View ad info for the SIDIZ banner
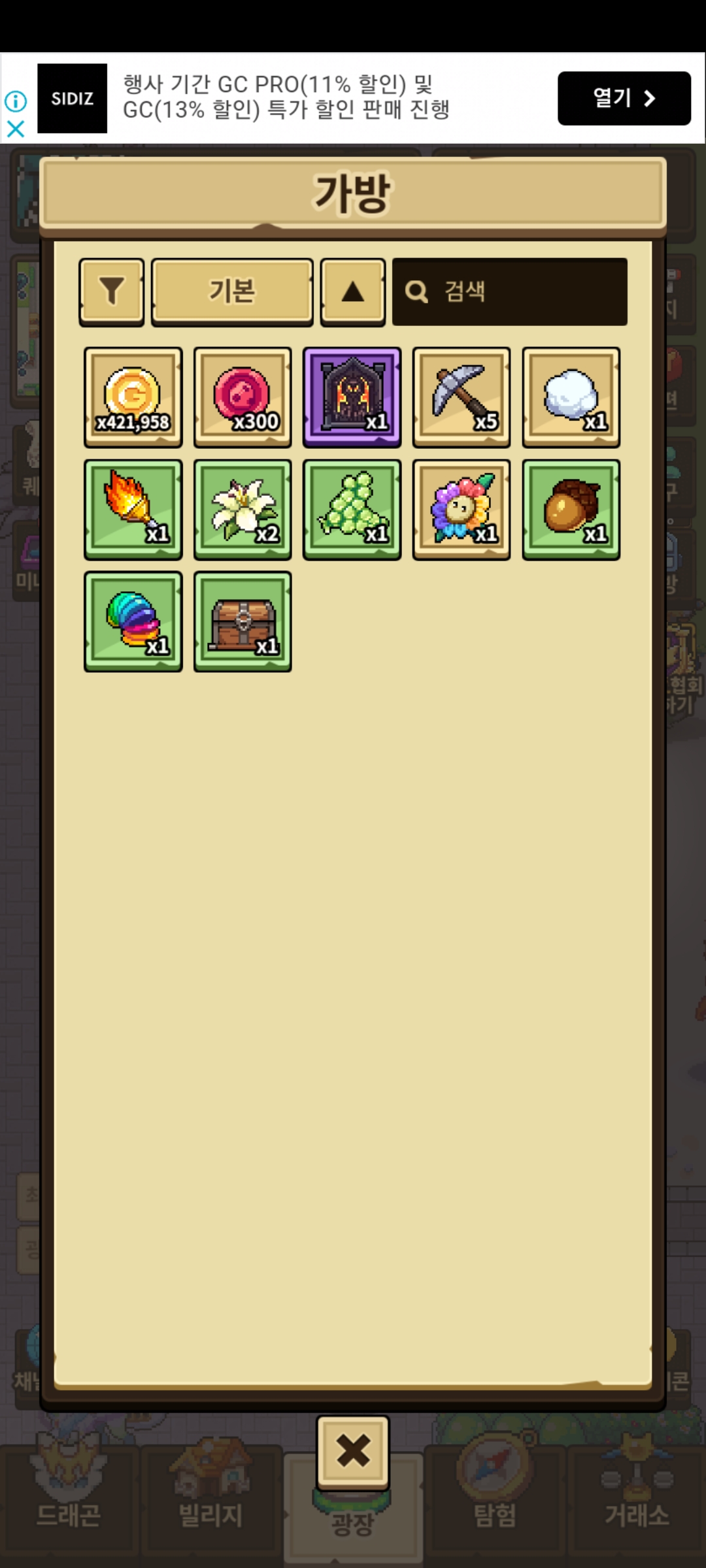 pyautogui.click(x=16, y=101)
